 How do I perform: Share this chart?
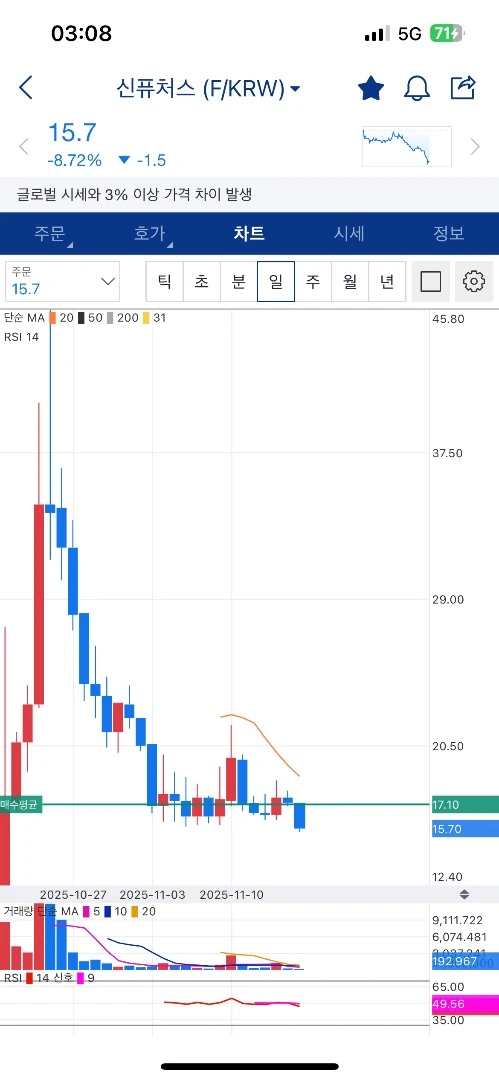pos(463,87)
